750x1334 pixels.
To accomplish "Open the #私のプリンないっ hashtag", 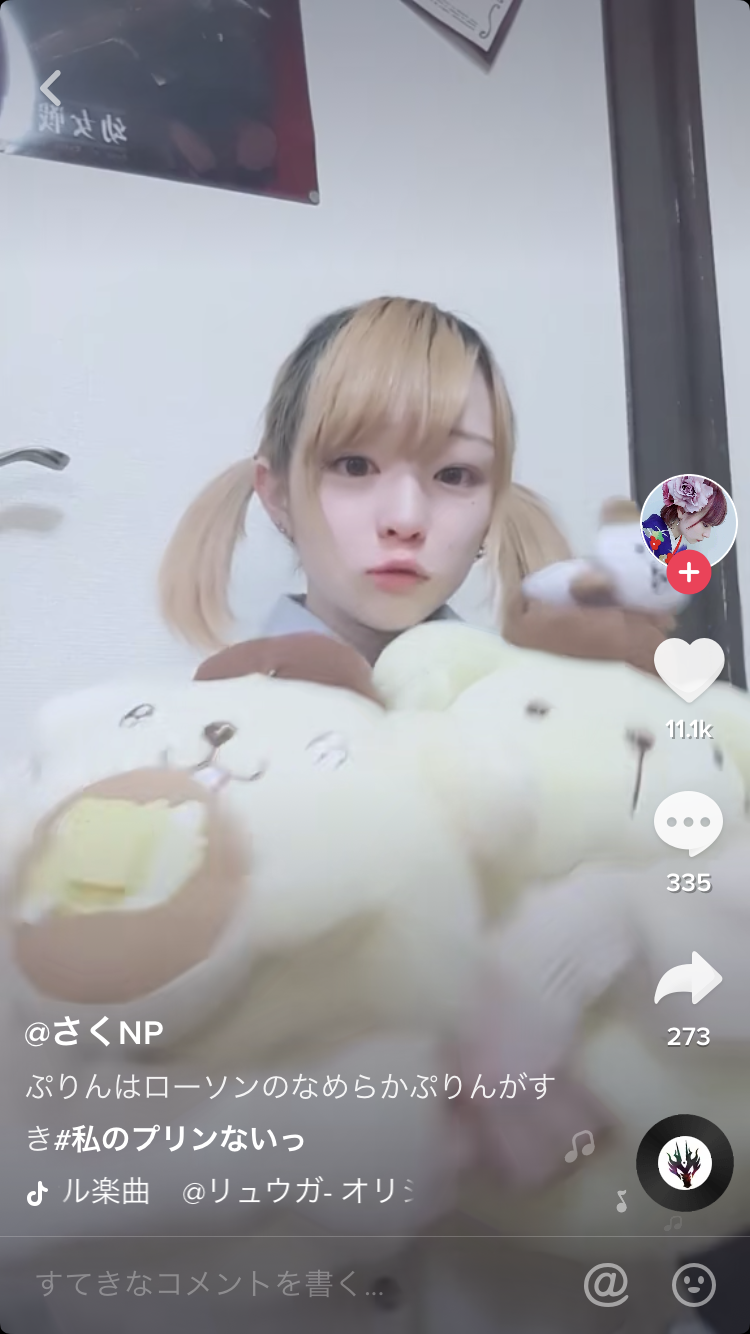I will pos(180,1139).
